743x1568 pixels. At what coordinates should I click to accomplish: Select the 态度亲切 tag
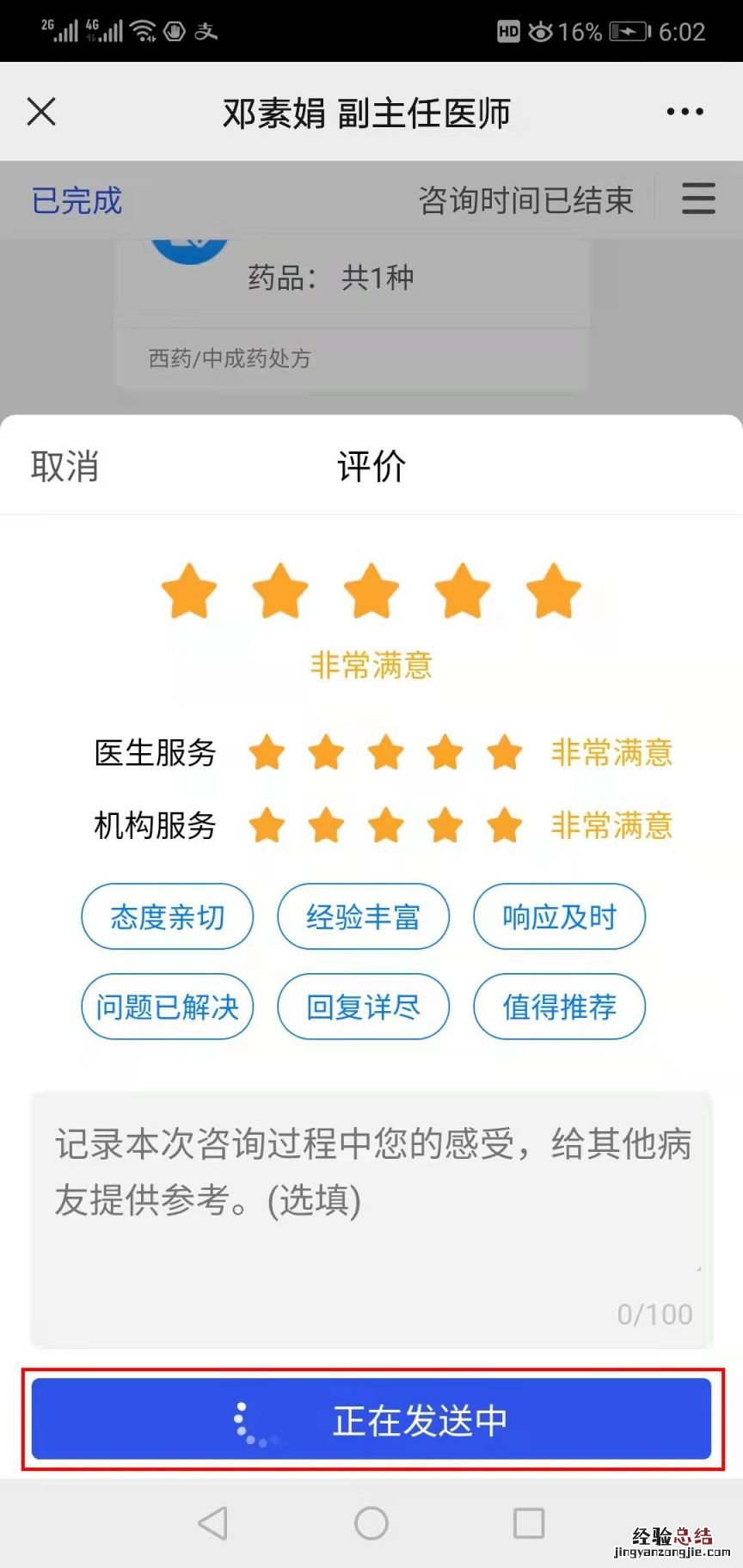pos(168,917)
